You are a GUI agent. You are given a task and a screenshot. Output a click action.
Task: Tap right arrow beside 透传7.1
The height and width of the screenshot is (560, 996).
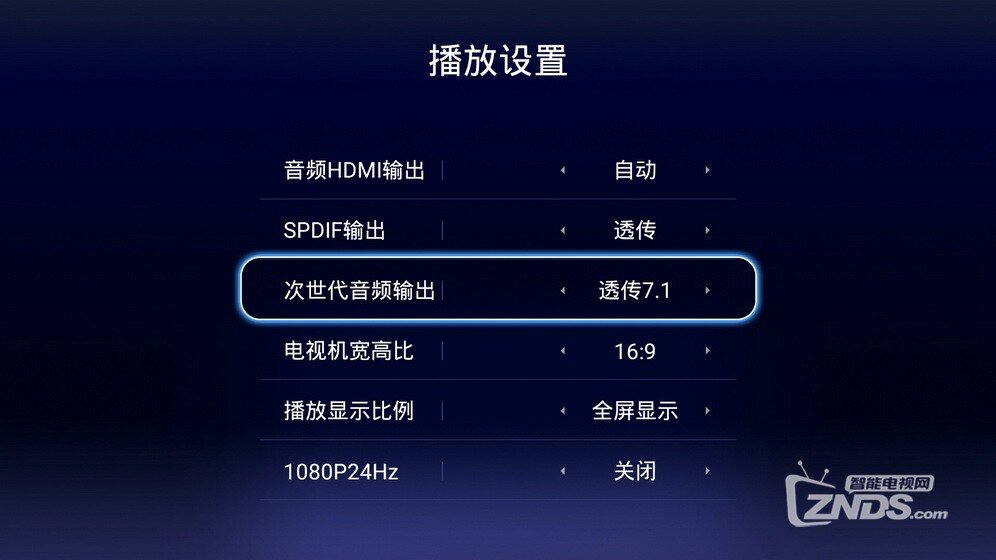[x=707, y=291]
